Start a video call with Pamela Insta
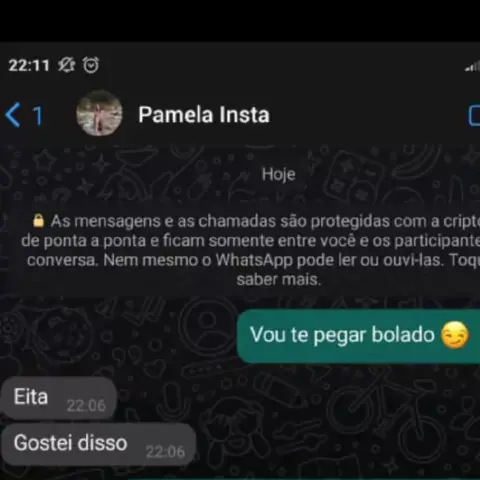480x480 pixels. [x=474, y=116]
